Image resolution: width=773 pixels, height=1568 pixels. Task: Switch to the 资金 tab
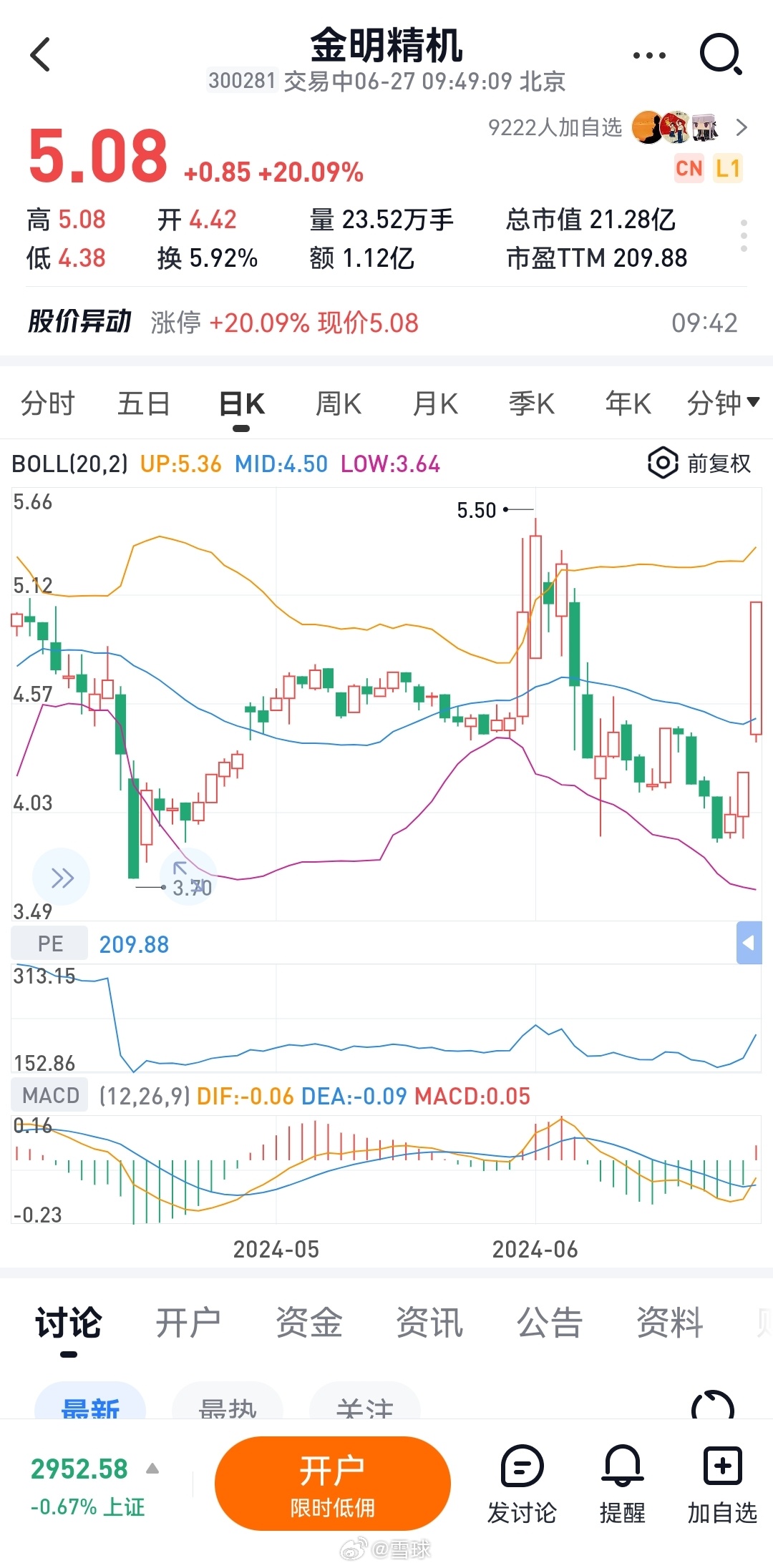[x=308, y=1322]
